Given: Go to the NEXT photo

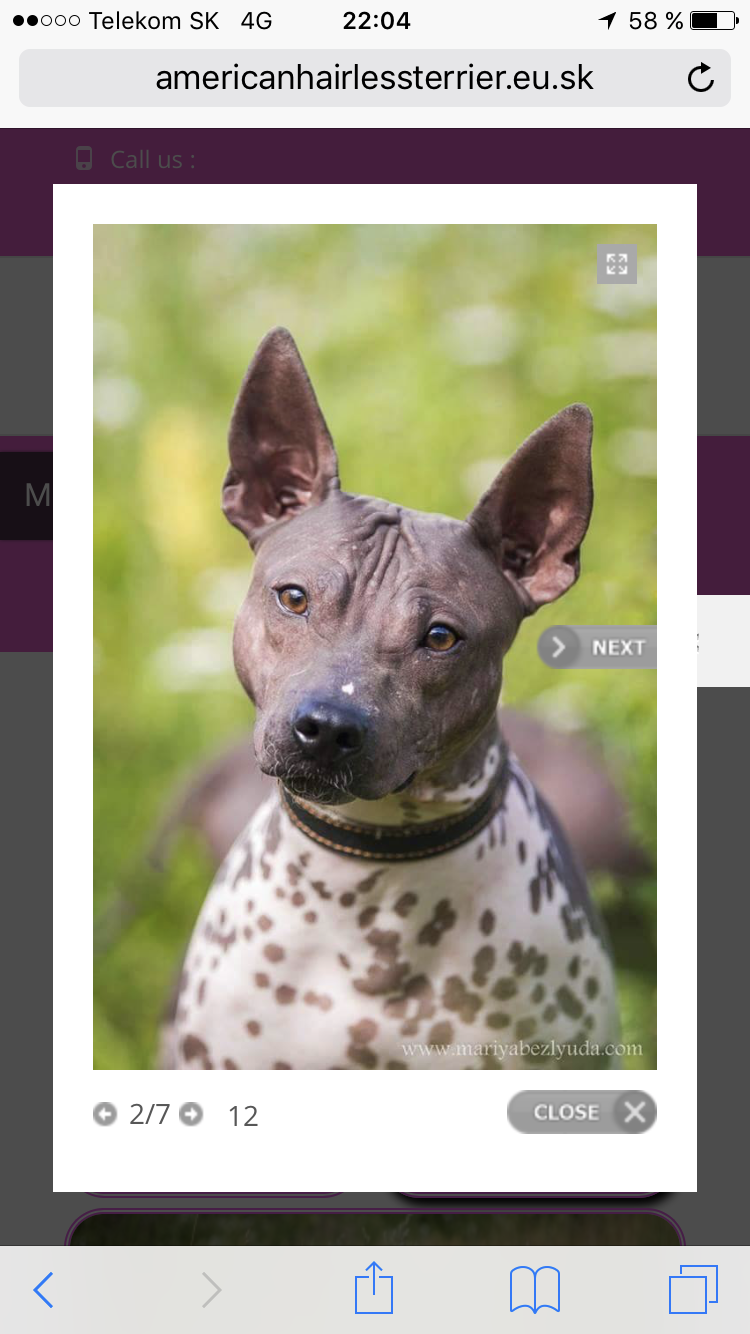Looking at the screenshot, I should (598, 648).
